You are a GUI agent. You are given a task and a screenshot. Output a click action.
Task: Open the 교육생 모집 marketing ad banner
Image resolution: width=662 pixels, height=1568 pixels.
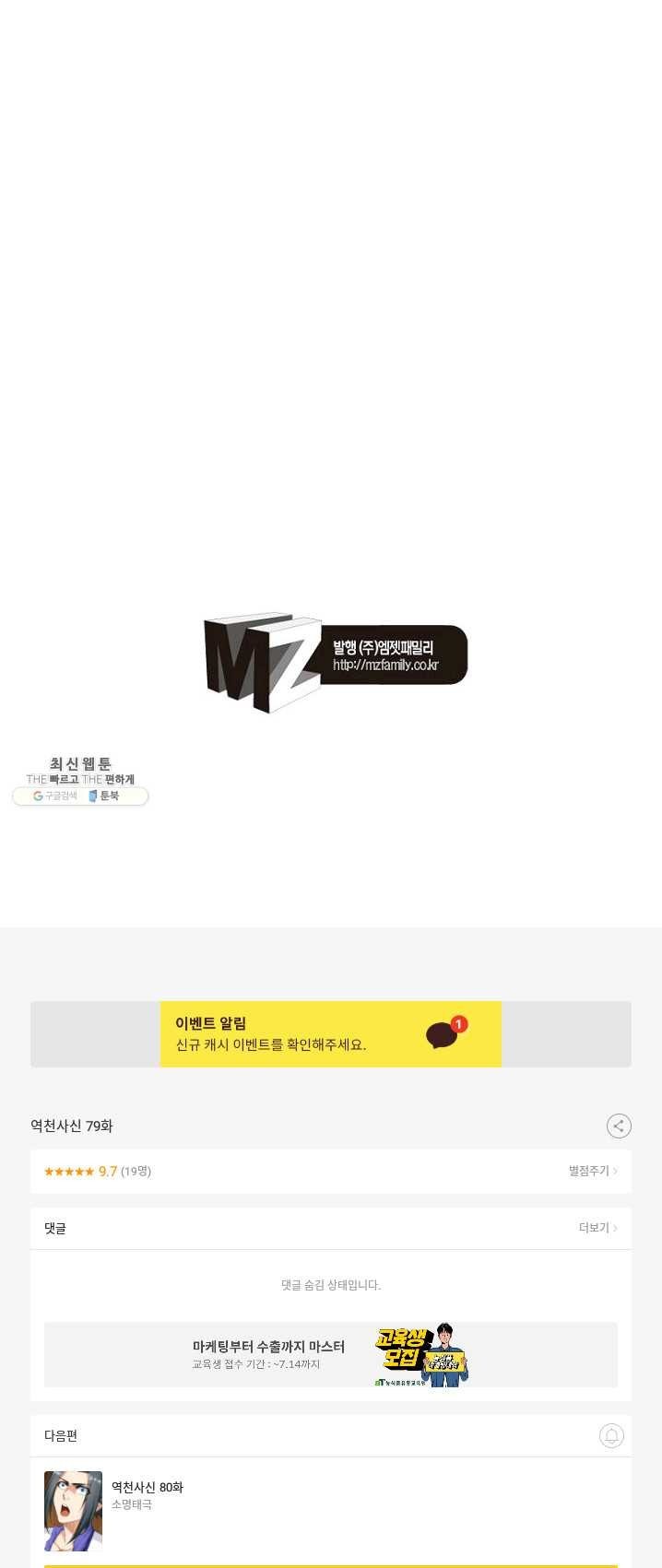(330, 1354)
